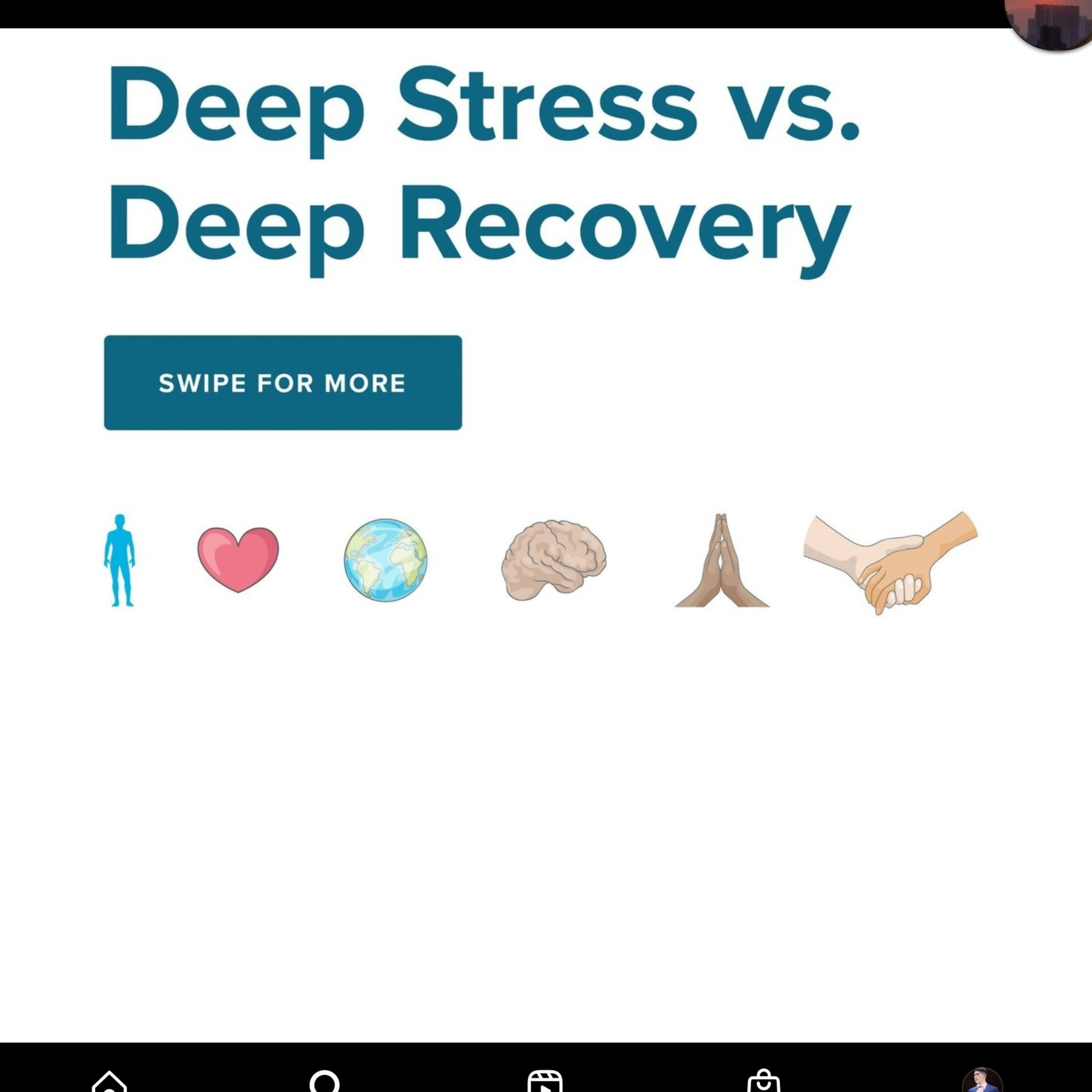Viewport: 1092px width, 1092px height.
Task: Open the Shop bag tab
Action: (764, 1081)
